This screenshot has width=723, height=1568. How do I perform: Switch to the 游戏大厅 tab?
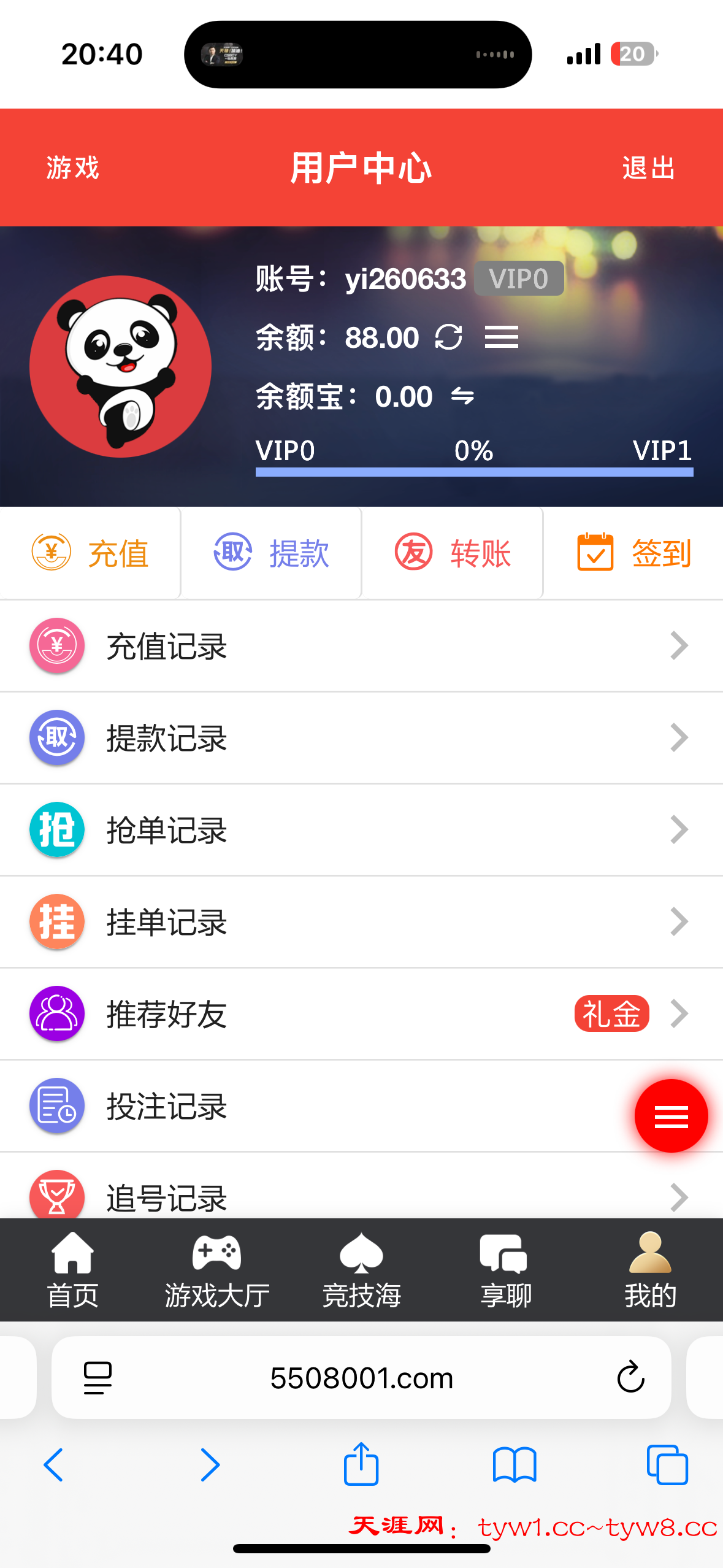tap(217, 1270)
